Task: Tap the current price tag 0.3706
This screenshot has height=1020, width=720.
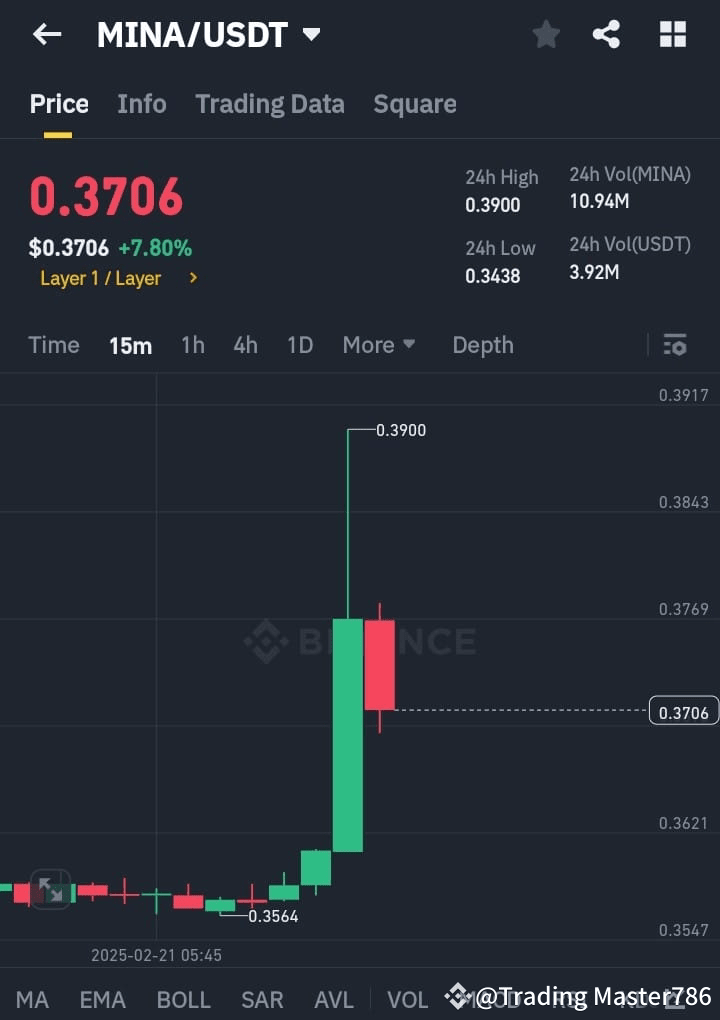Action: (x=683, y=711)
